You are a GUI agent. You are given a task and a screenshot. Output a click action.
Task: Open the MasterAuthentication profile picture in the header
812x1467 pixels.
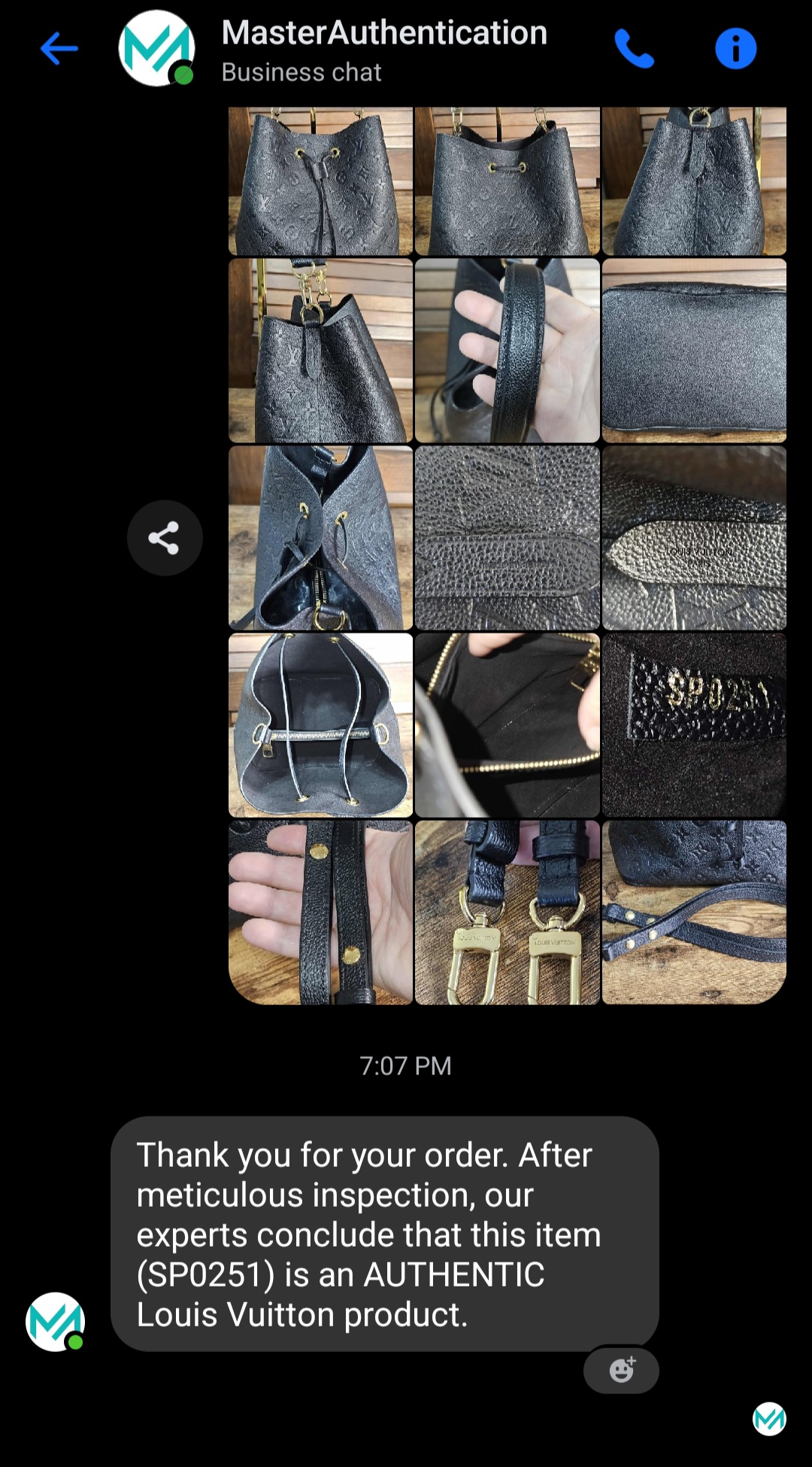pos(156,49)
